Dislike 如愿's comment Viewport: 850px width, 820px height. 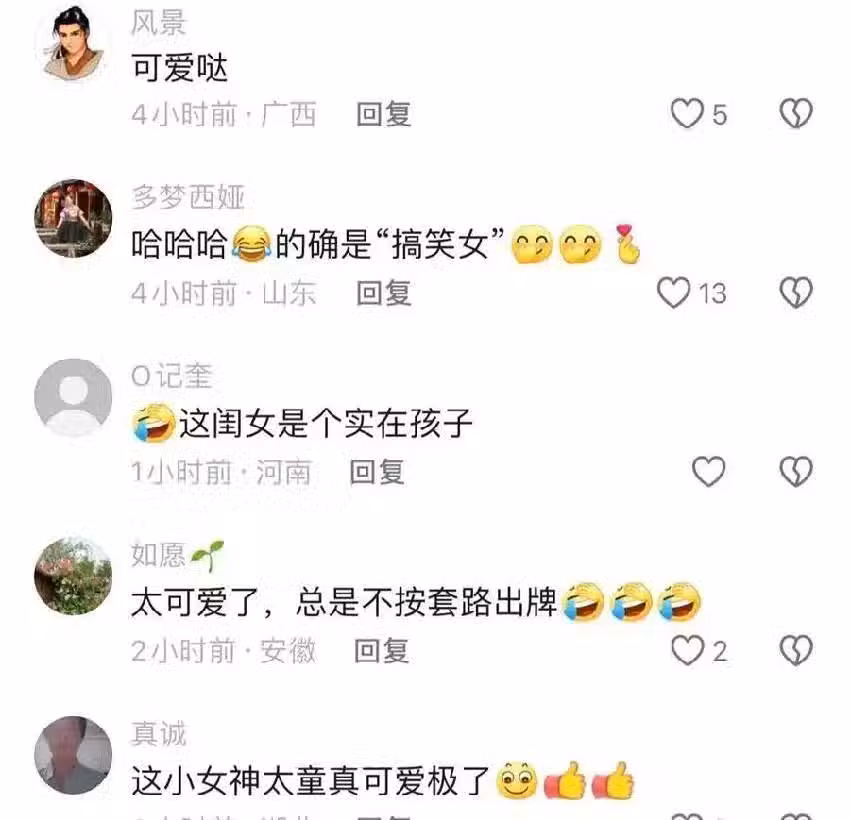coord(796,651)
